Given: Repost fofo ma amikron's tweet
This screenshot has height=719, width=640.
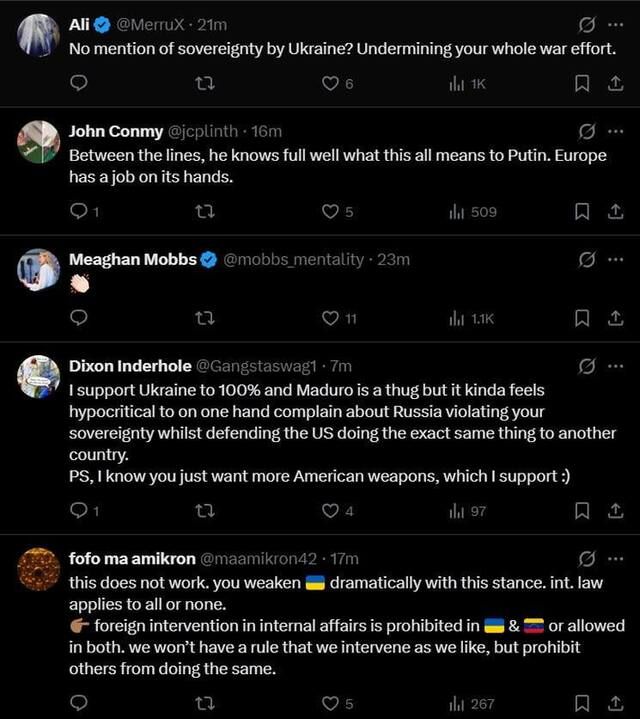Looking at the screenshot, I should pos(205,704).
